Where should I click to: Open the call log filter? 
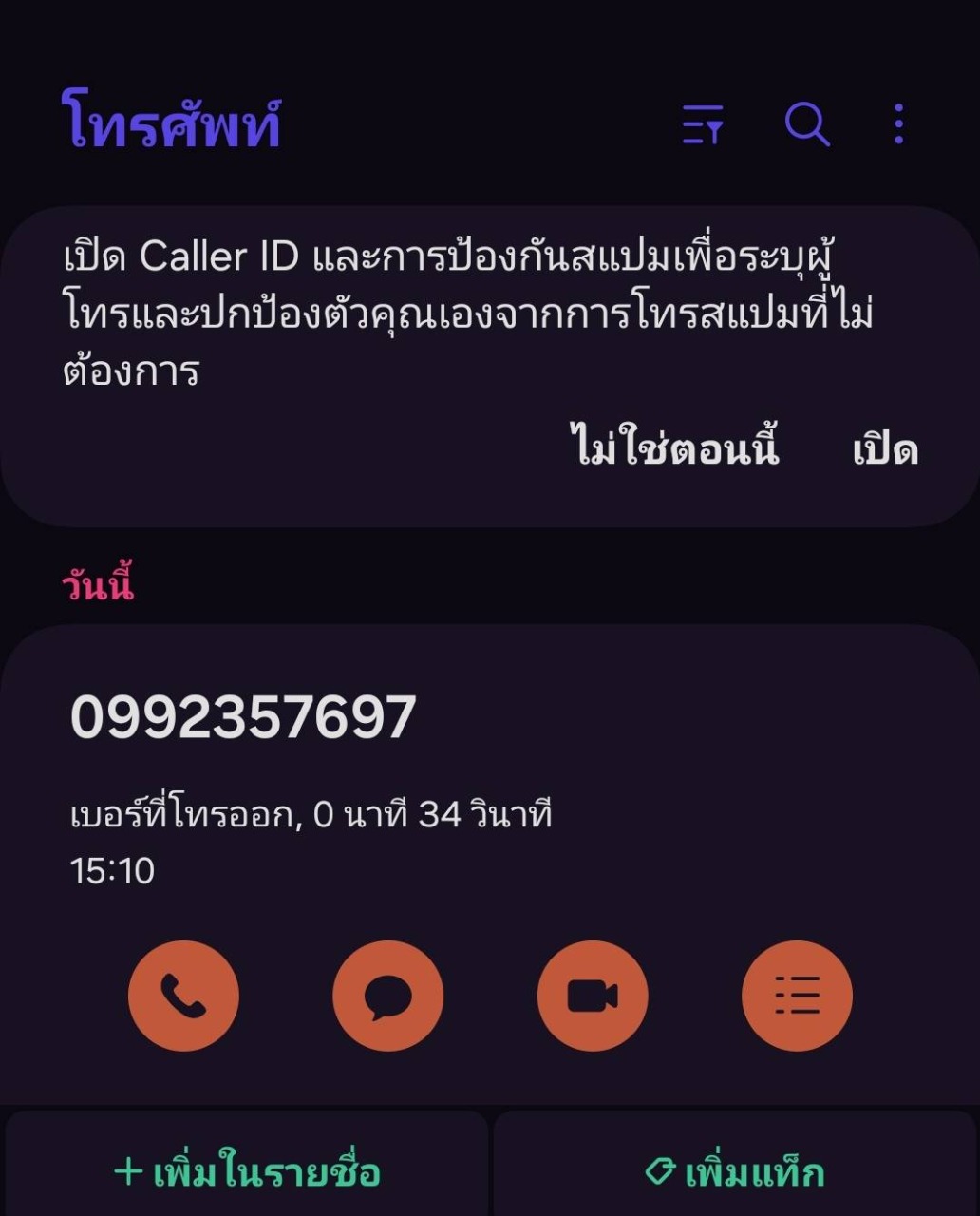click(703, 124)
